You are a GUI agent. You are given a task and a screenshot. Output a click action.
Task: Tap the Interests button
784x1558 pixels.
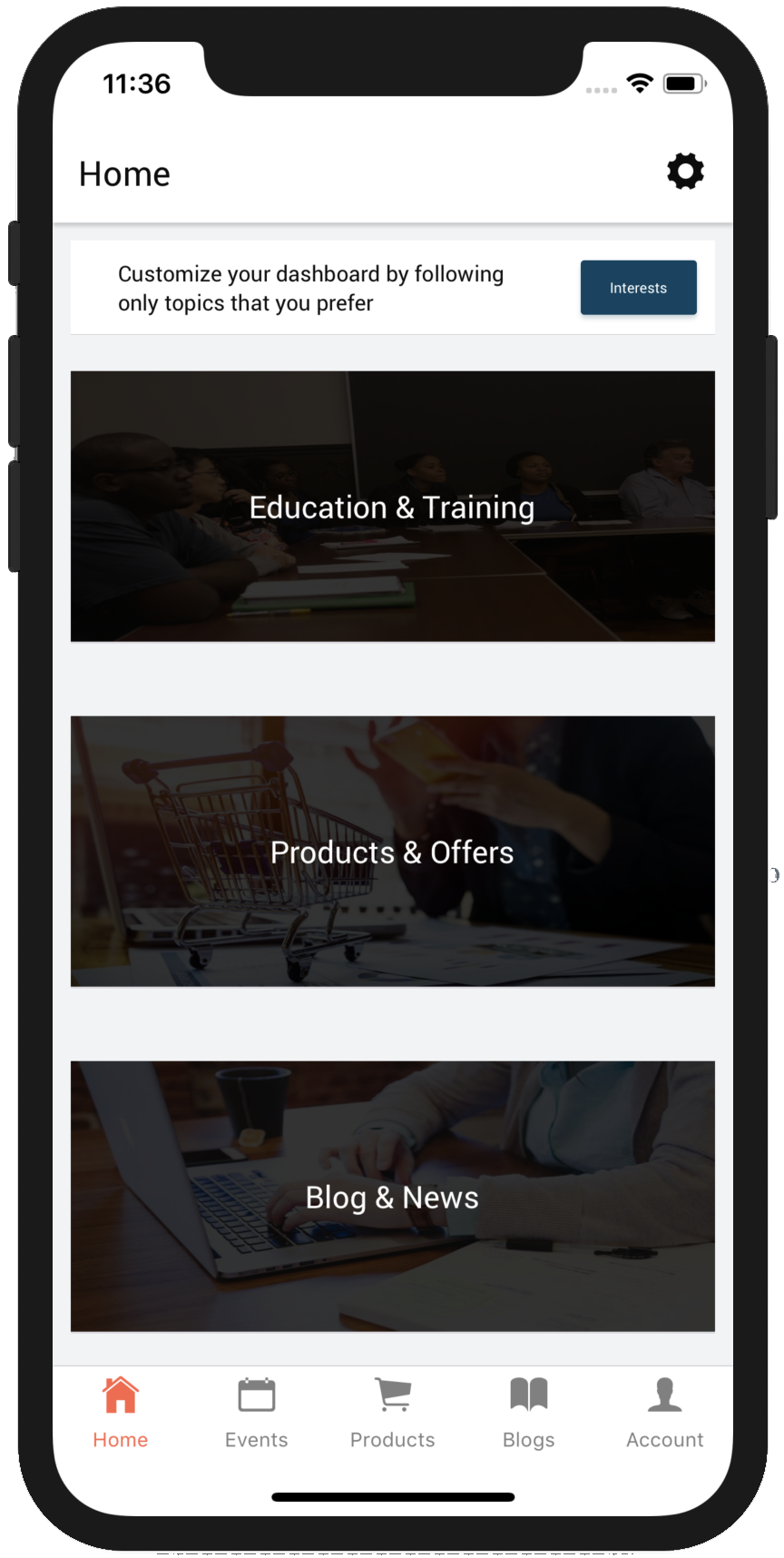pyautogui.click(x=638, y=288)
